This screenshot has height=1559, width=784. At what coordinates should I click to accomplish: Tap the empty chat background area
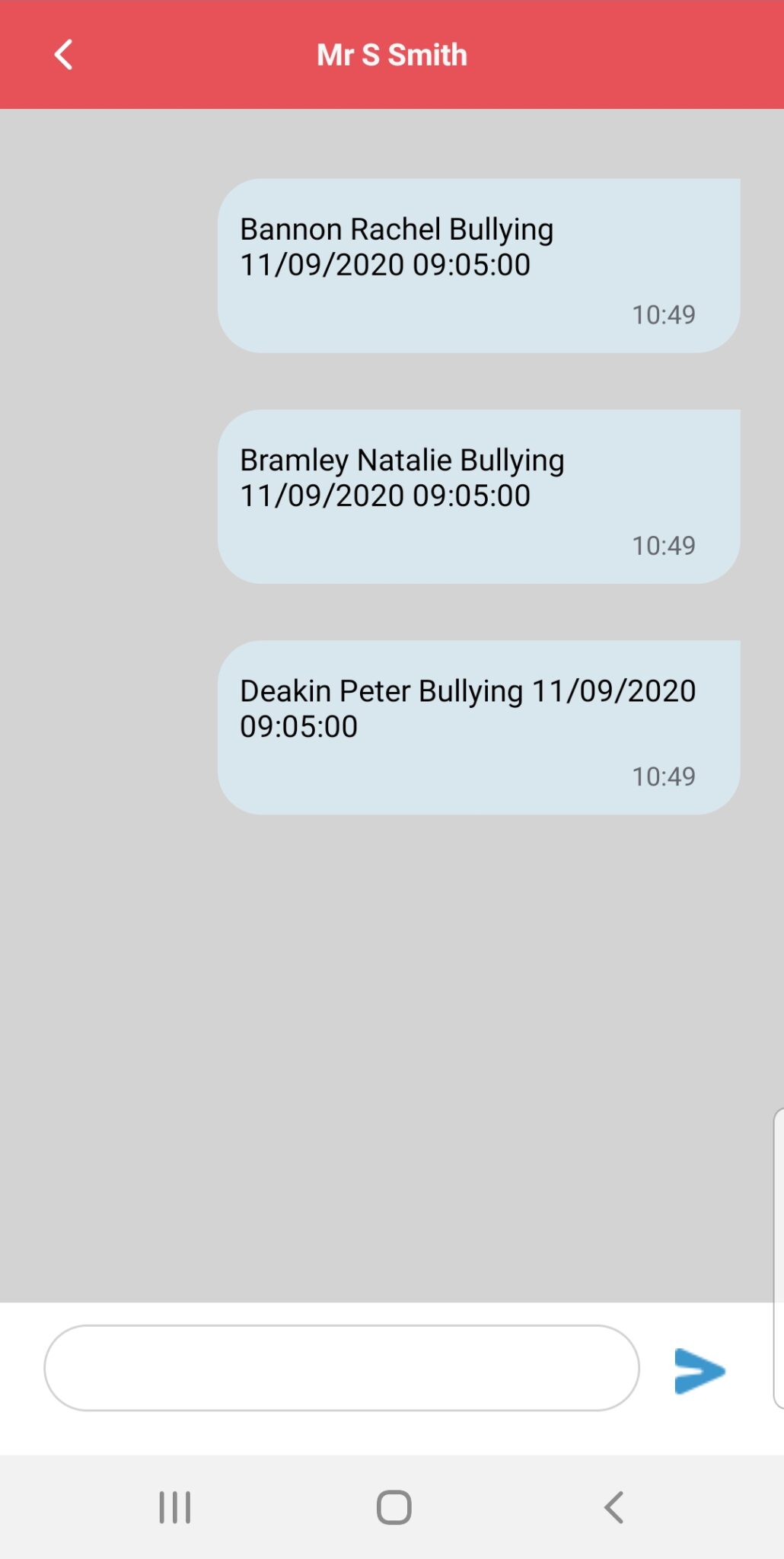coord(381,1028)
